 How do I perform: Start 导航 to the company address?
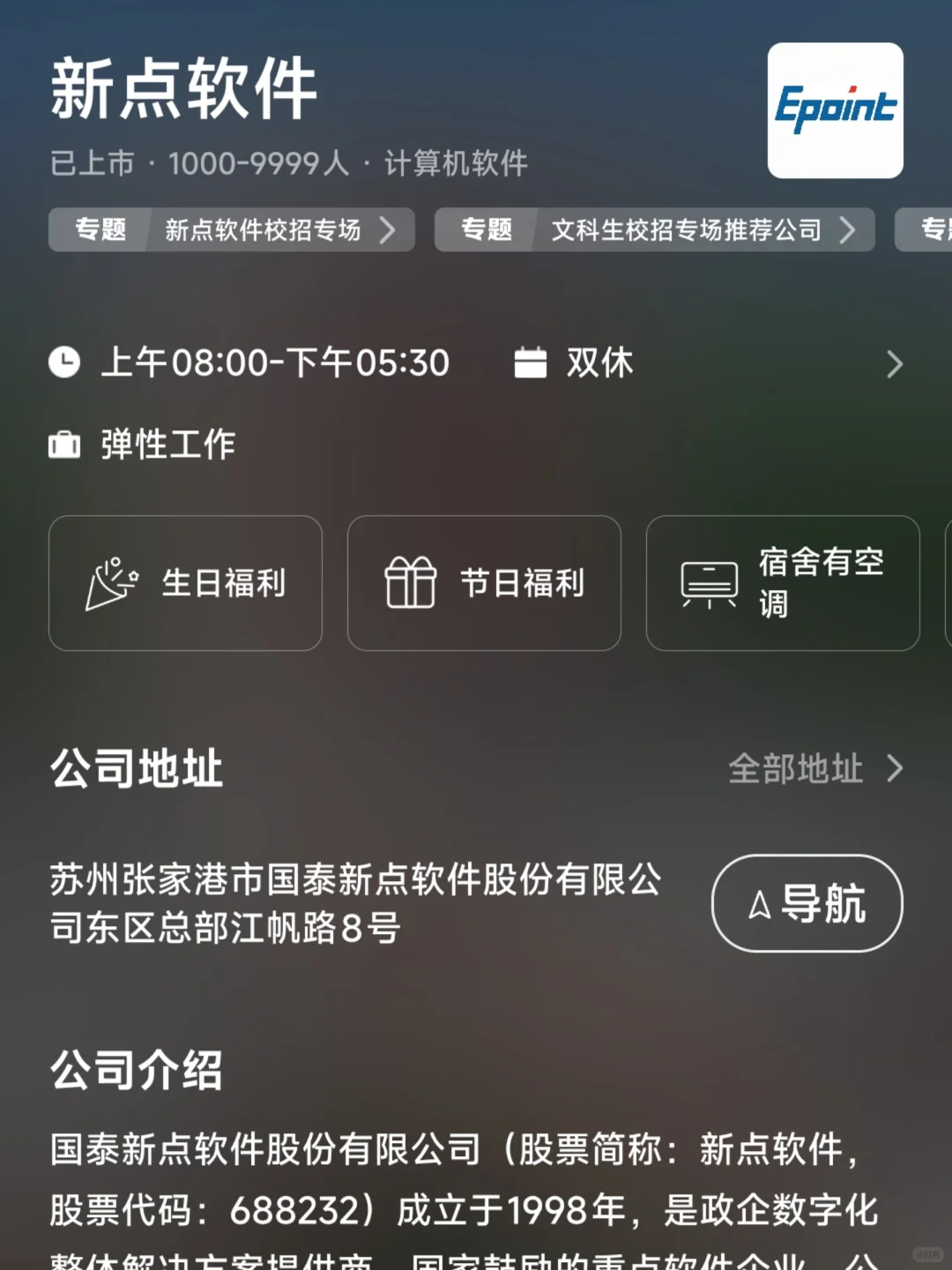(x=807, y=903)
